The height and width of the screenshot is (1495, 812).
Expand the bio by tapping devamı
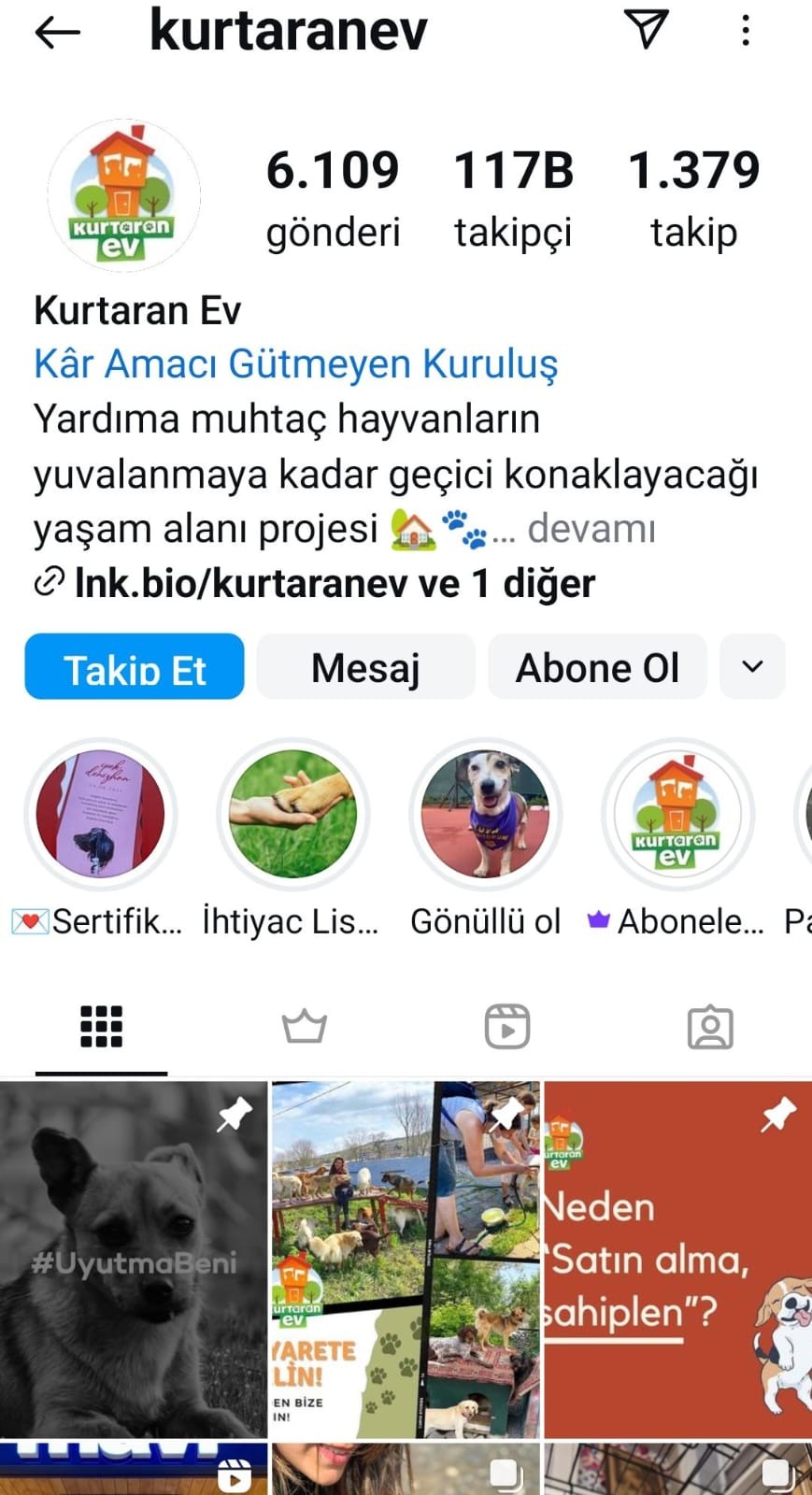(591, 529)
